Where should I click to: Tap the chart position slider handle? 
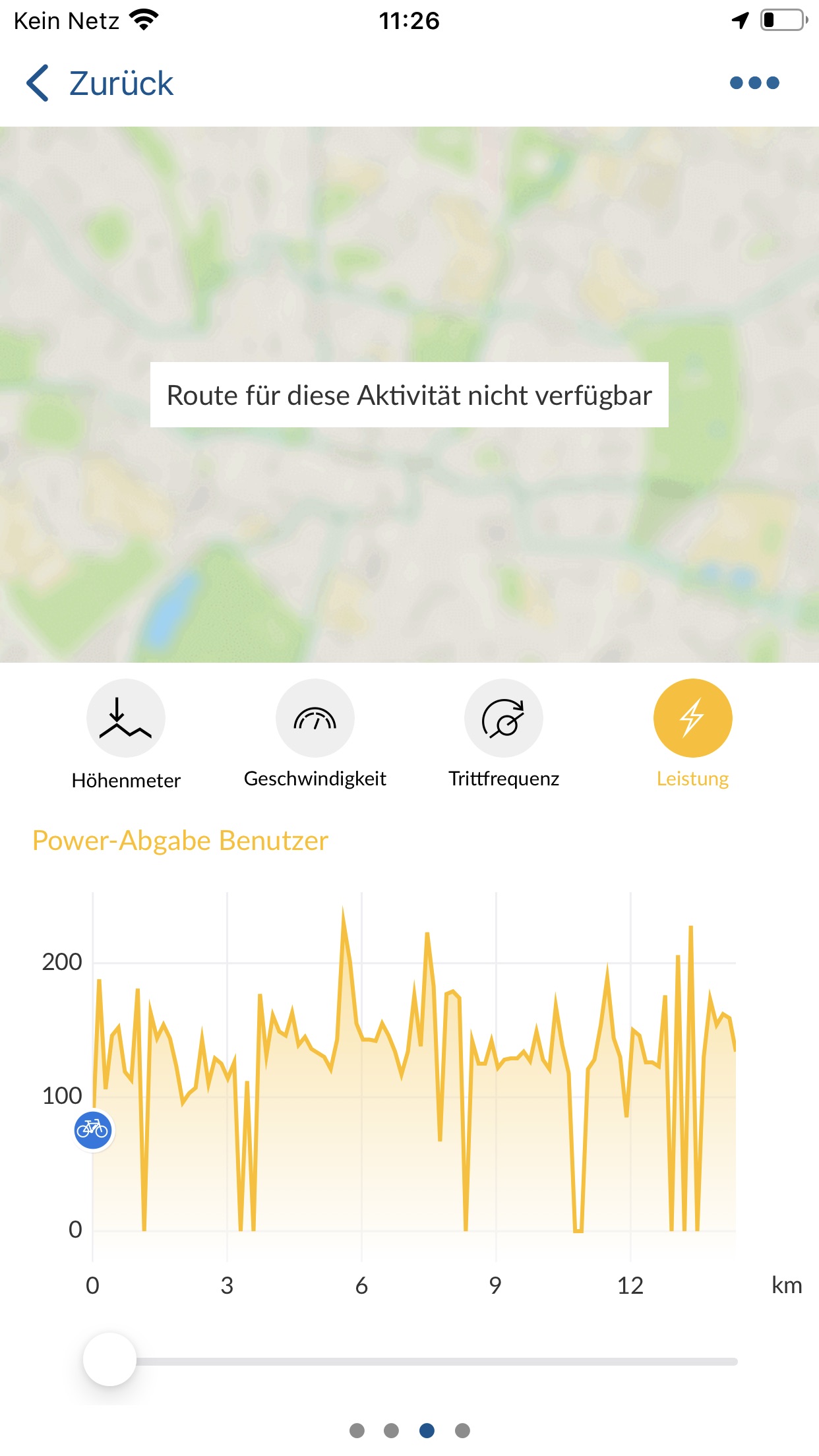[109, 1360]
